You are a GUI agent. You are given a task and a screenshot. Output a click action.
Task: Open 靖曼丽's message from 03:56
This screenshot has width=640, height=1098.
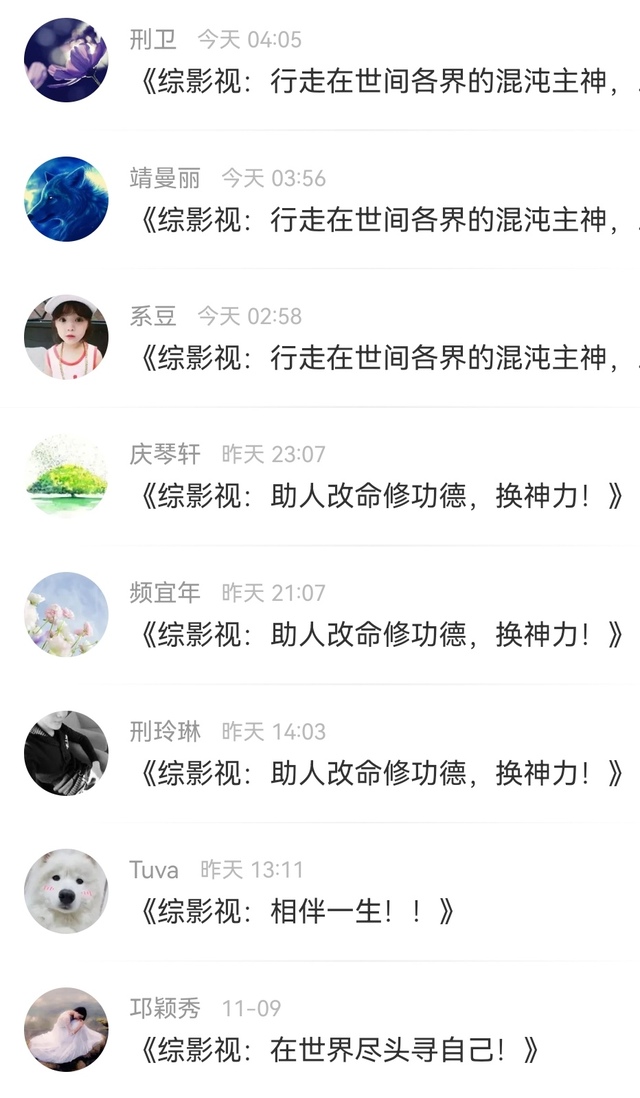coord(320,199)
